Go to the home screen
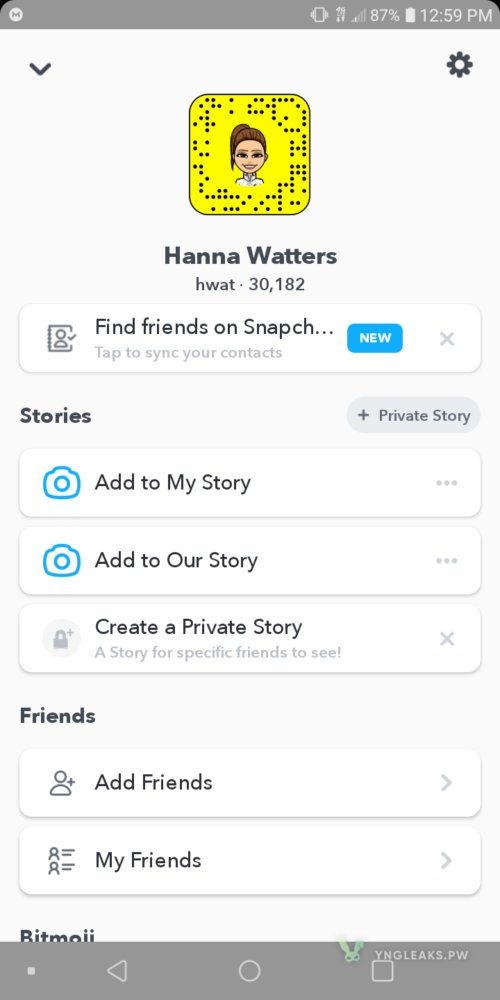This screenshot has height=1000, width=500. point(249,971)
